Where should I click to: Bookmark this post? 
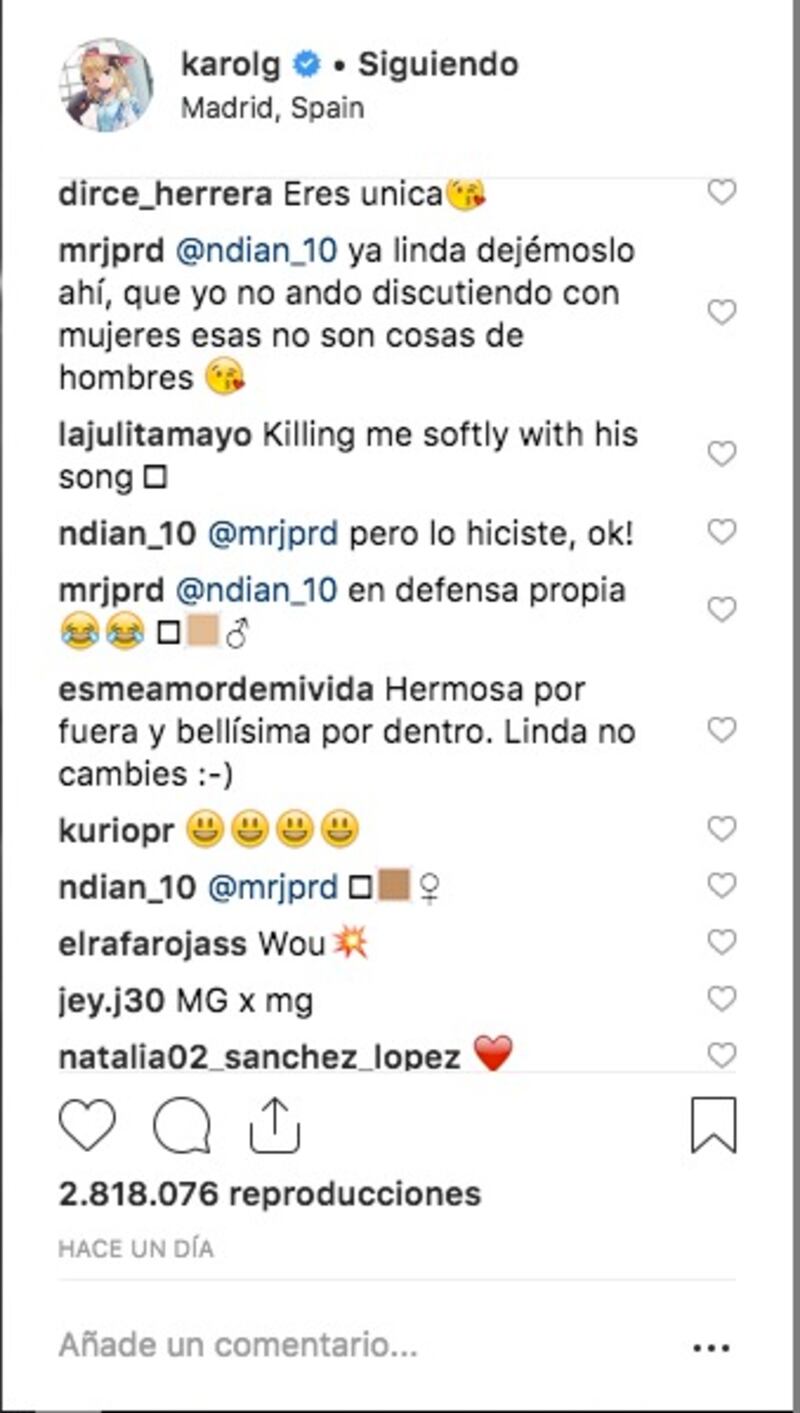[714, 1125]
